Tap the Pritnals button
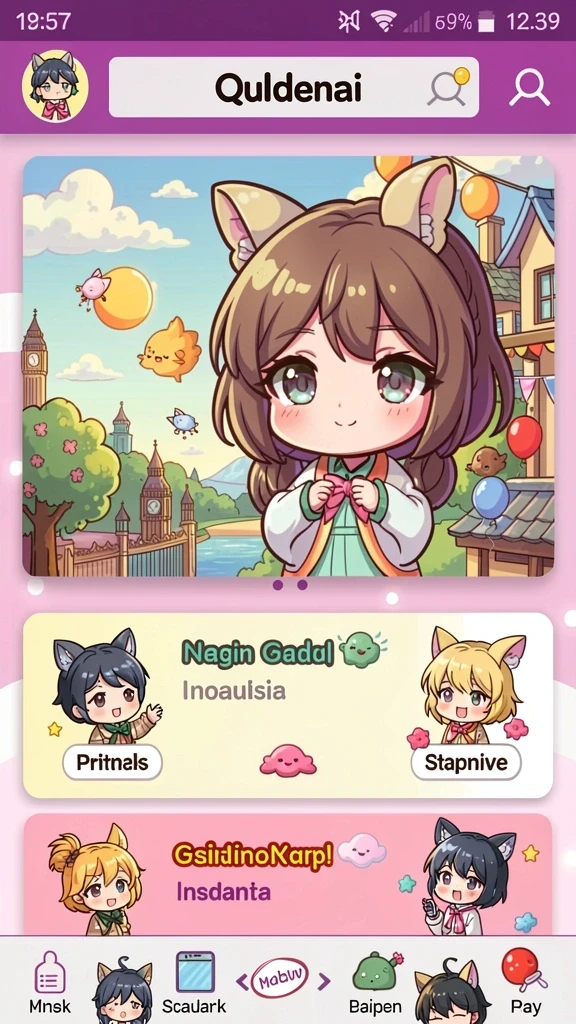Screen dimensions: 576x1024 point(112,762)
